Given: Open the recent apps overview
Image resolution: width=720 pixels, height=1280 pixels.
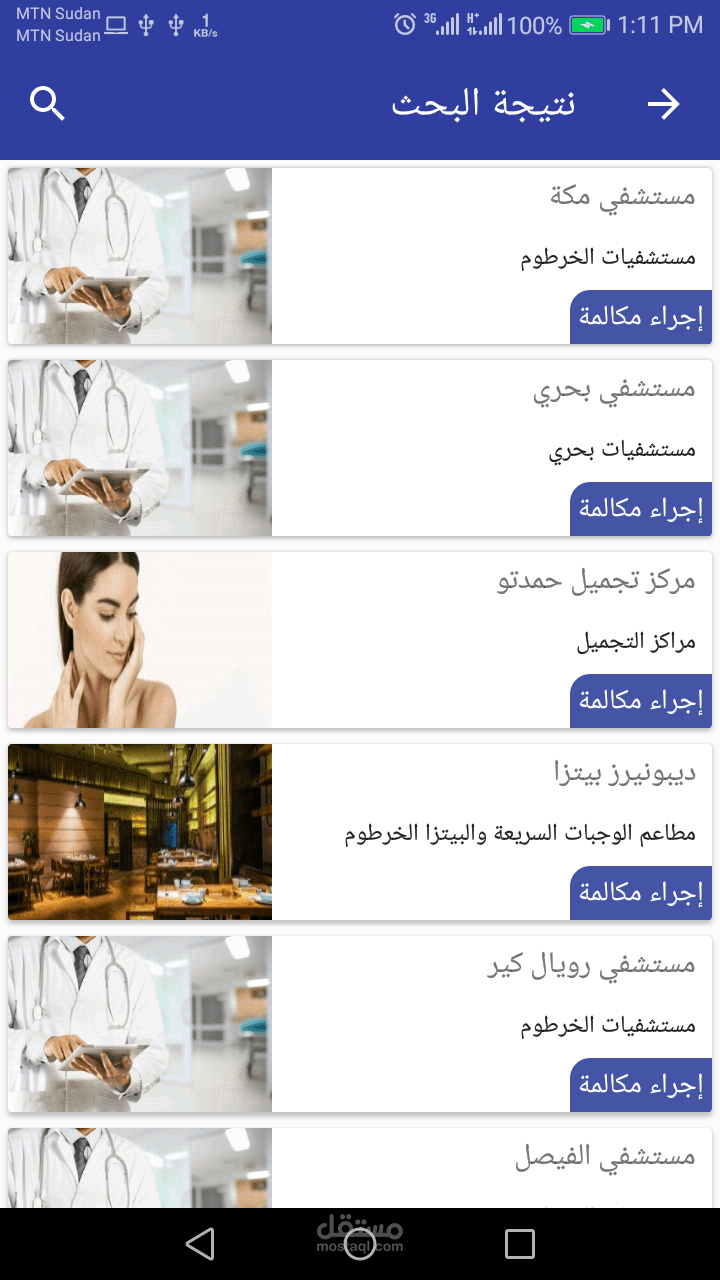Looking at the screenshot, I should click(520, 1244).
